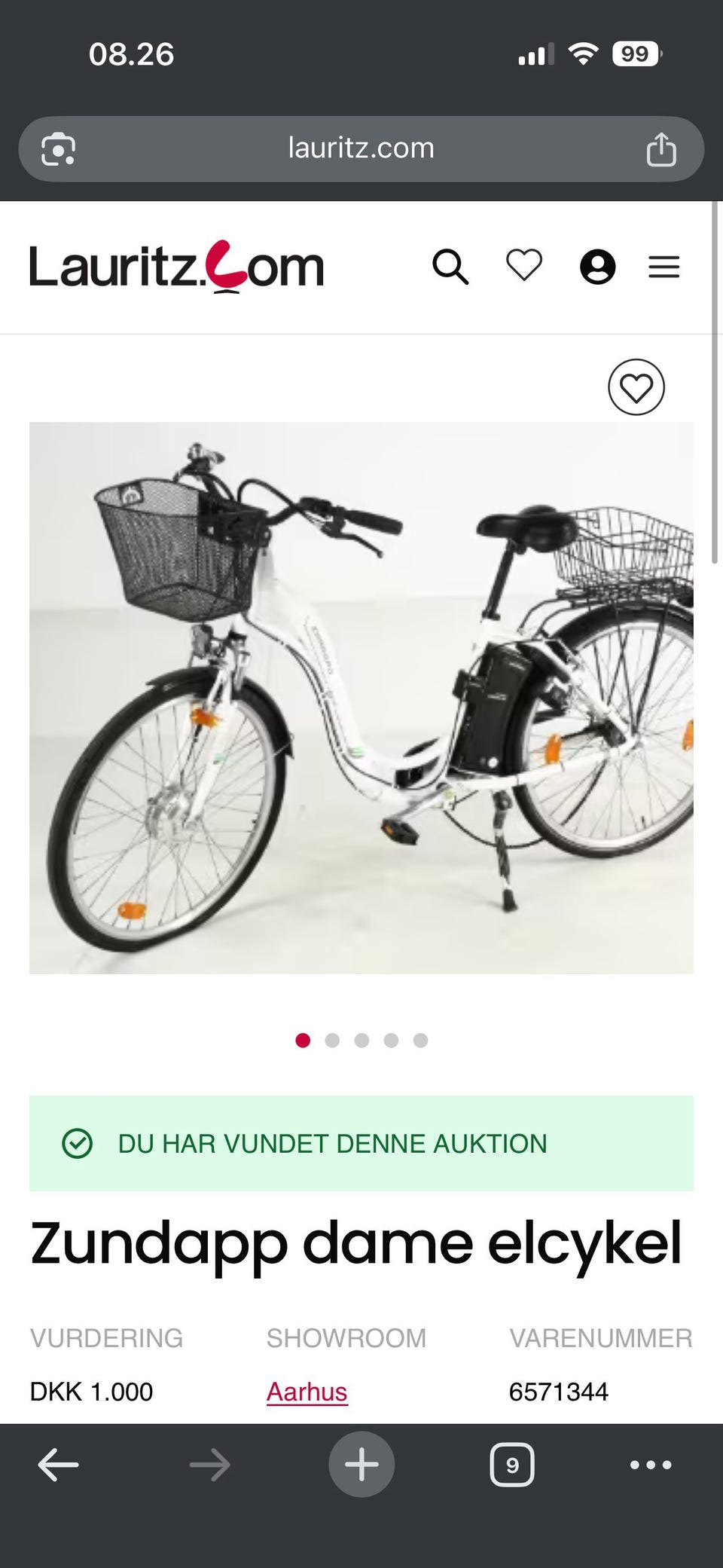723x1568 pixels.
Task: Go to the Lauritz.com home page logo
Action: click(176, 267)
